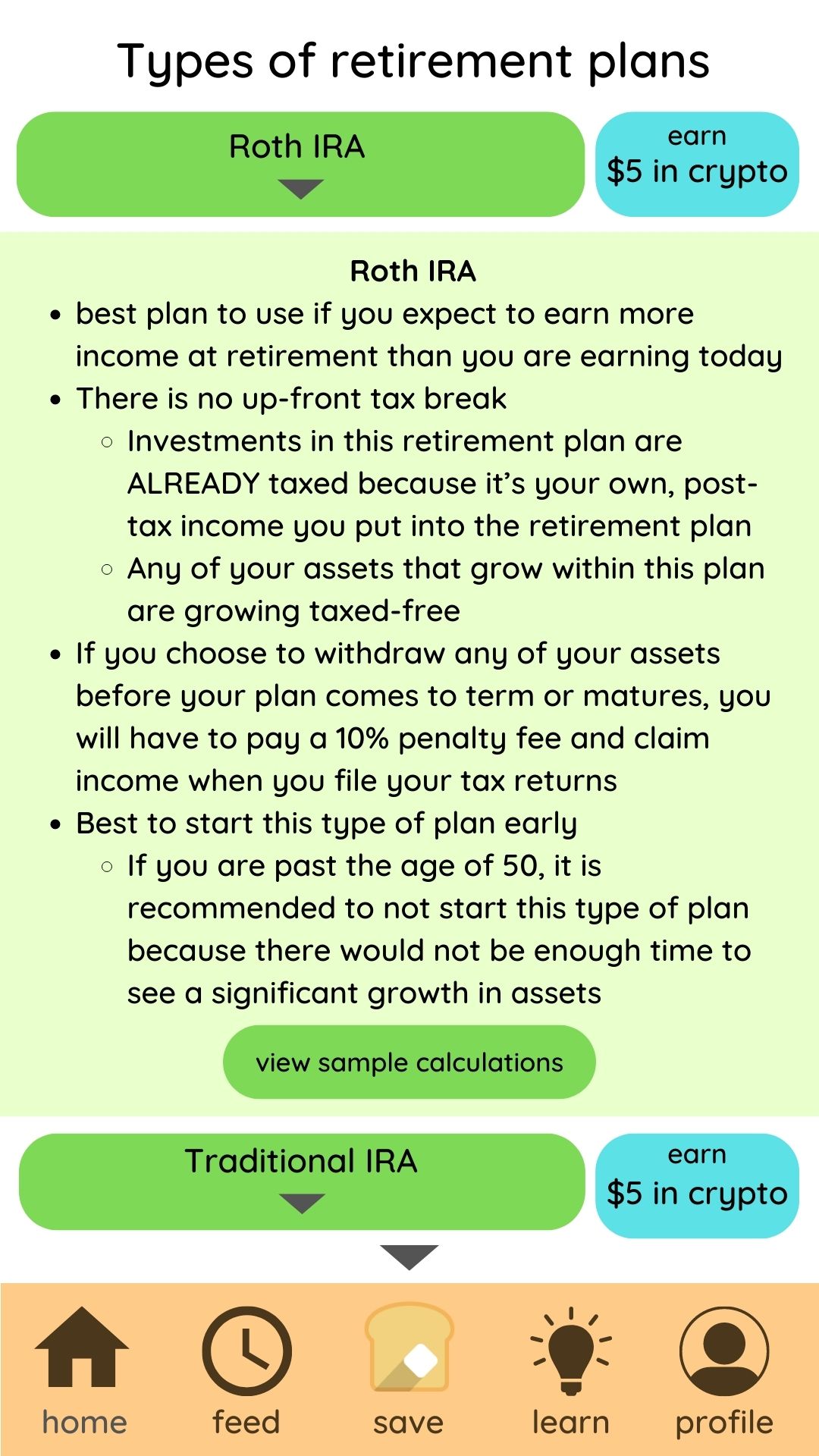Collapse the Roth IRA section
819x1456 pixels.
300,165
